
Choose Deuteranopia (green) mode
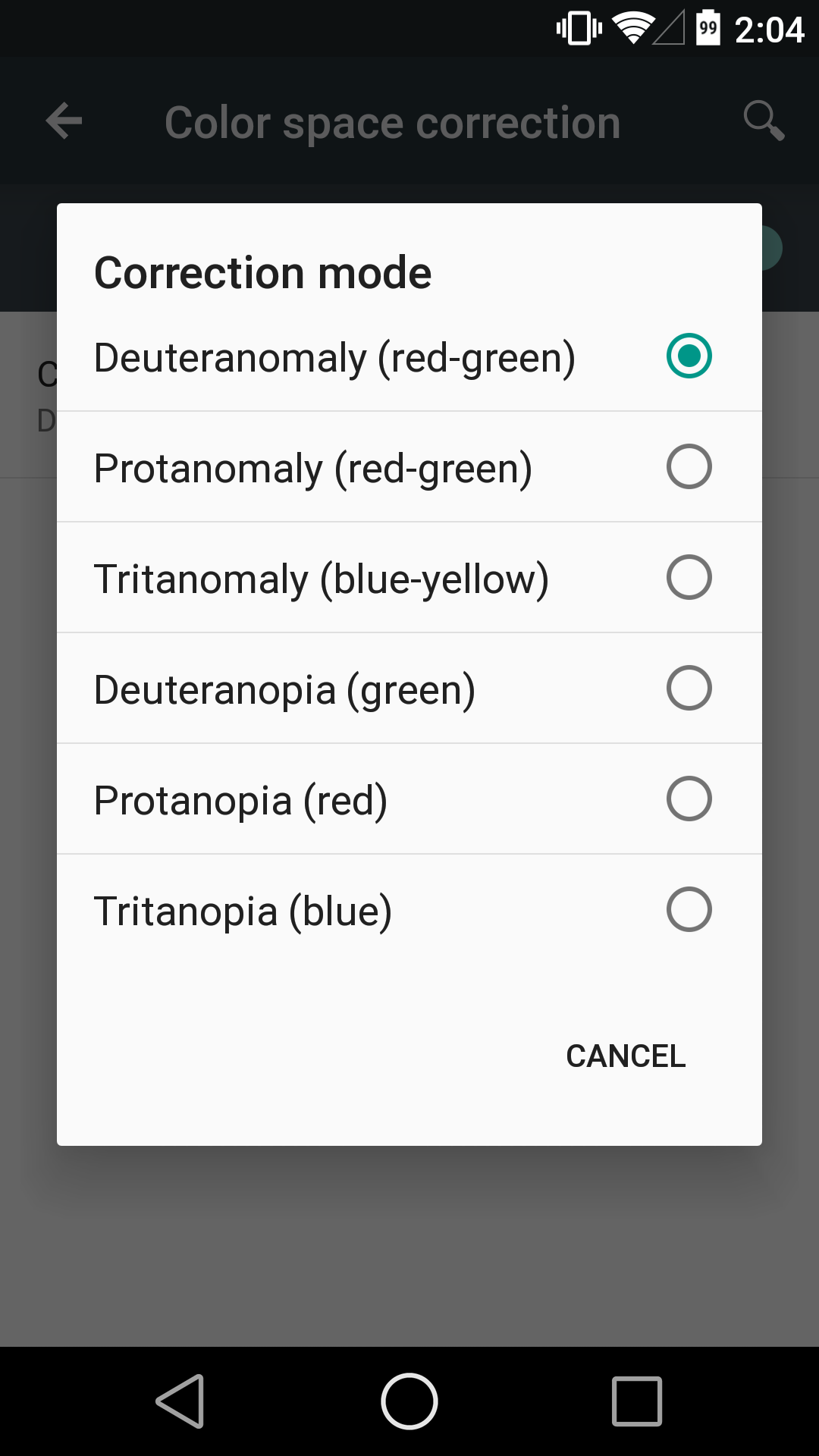(409, 688)
